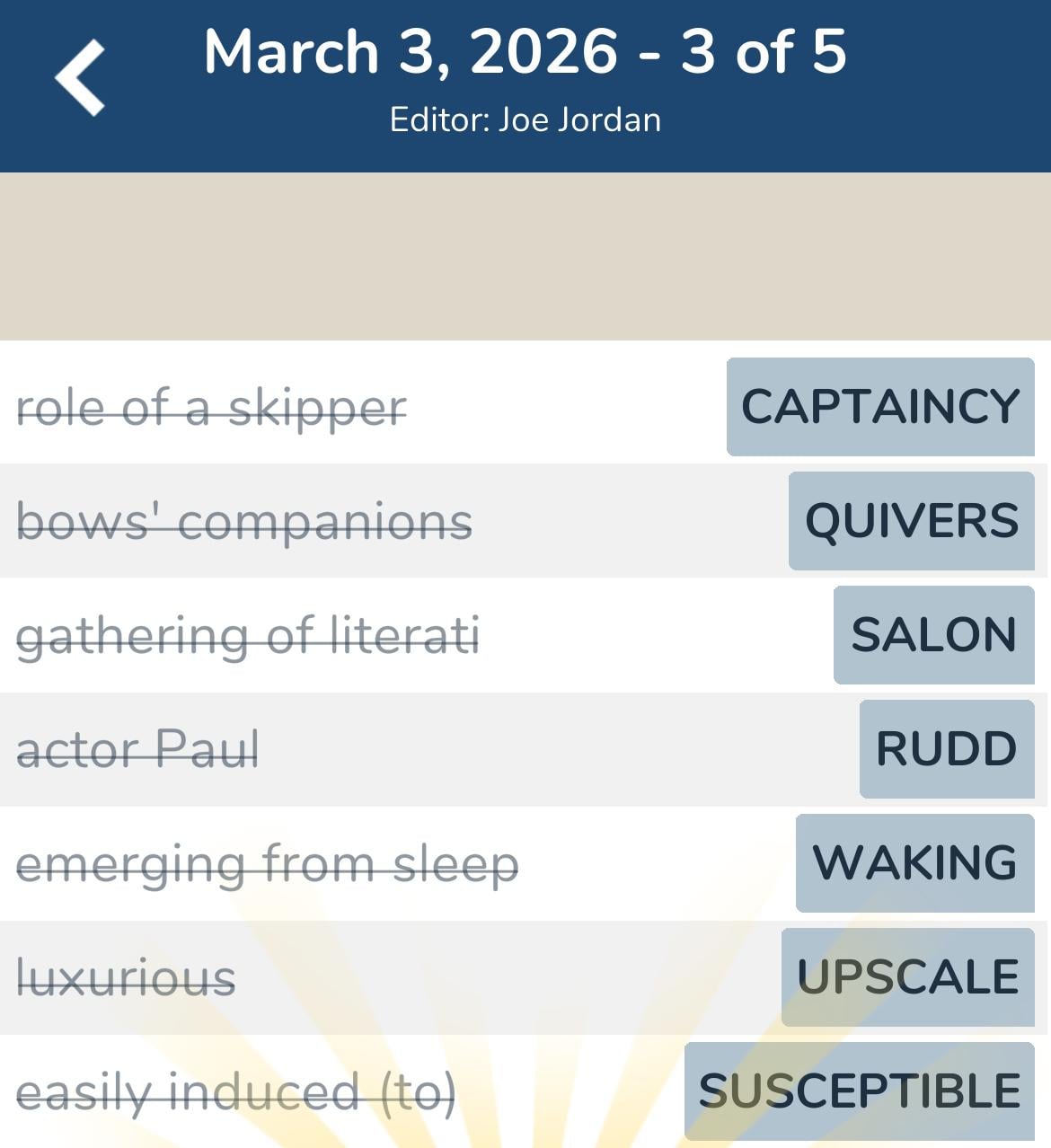Select the 'emerging from sleep' clue

[x=268, y=863]
